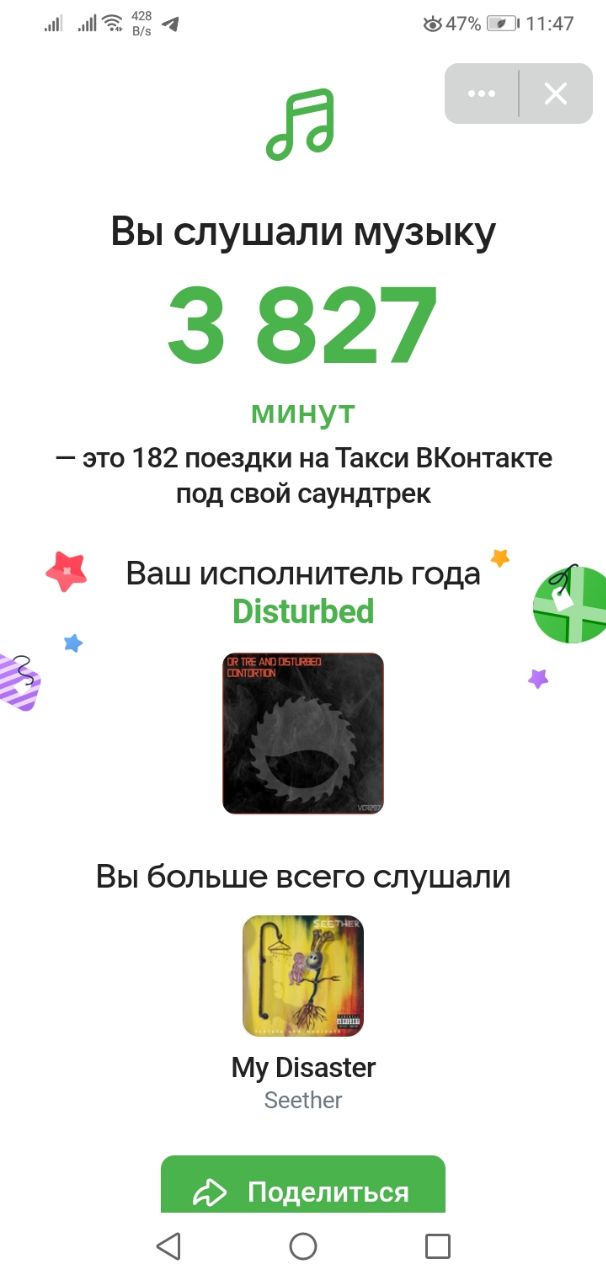Close the music recap mini app
Screen dimensions: 606x1280
(556, 94)
